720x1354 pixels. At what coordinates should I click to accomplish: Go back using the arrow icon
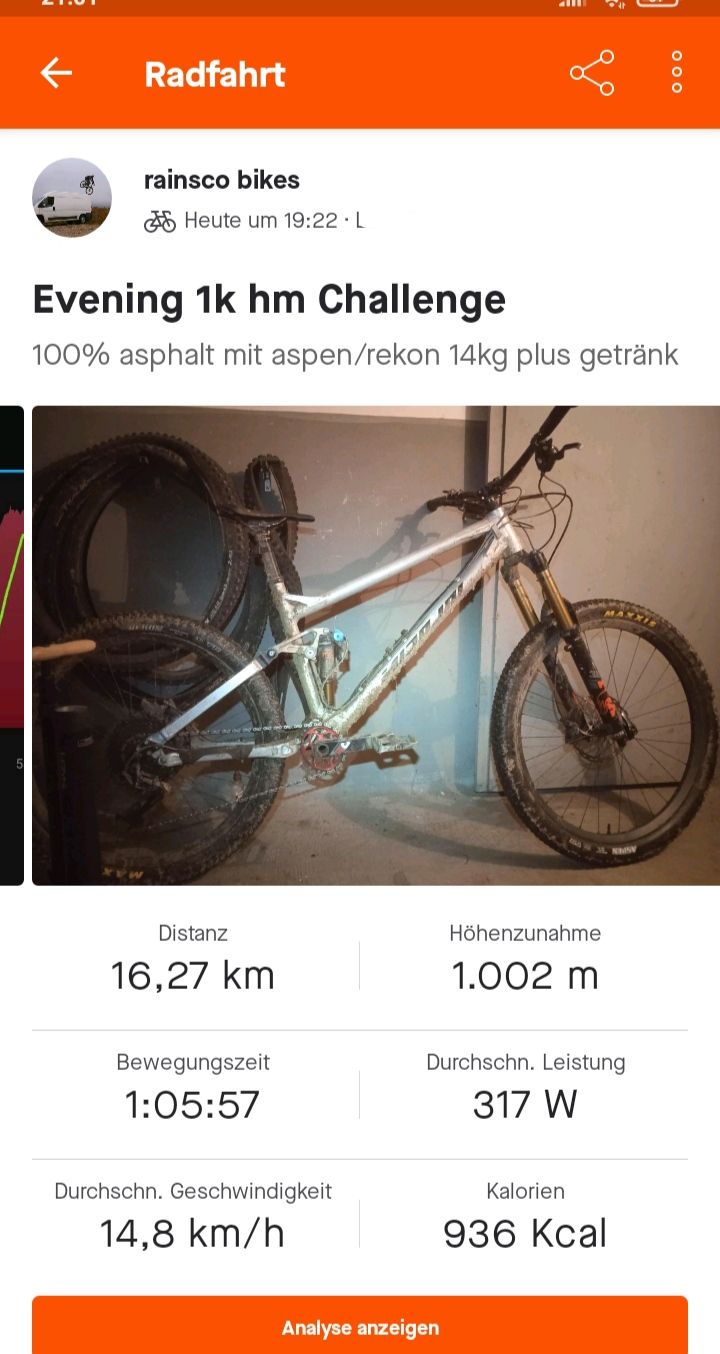click(56, 73)
